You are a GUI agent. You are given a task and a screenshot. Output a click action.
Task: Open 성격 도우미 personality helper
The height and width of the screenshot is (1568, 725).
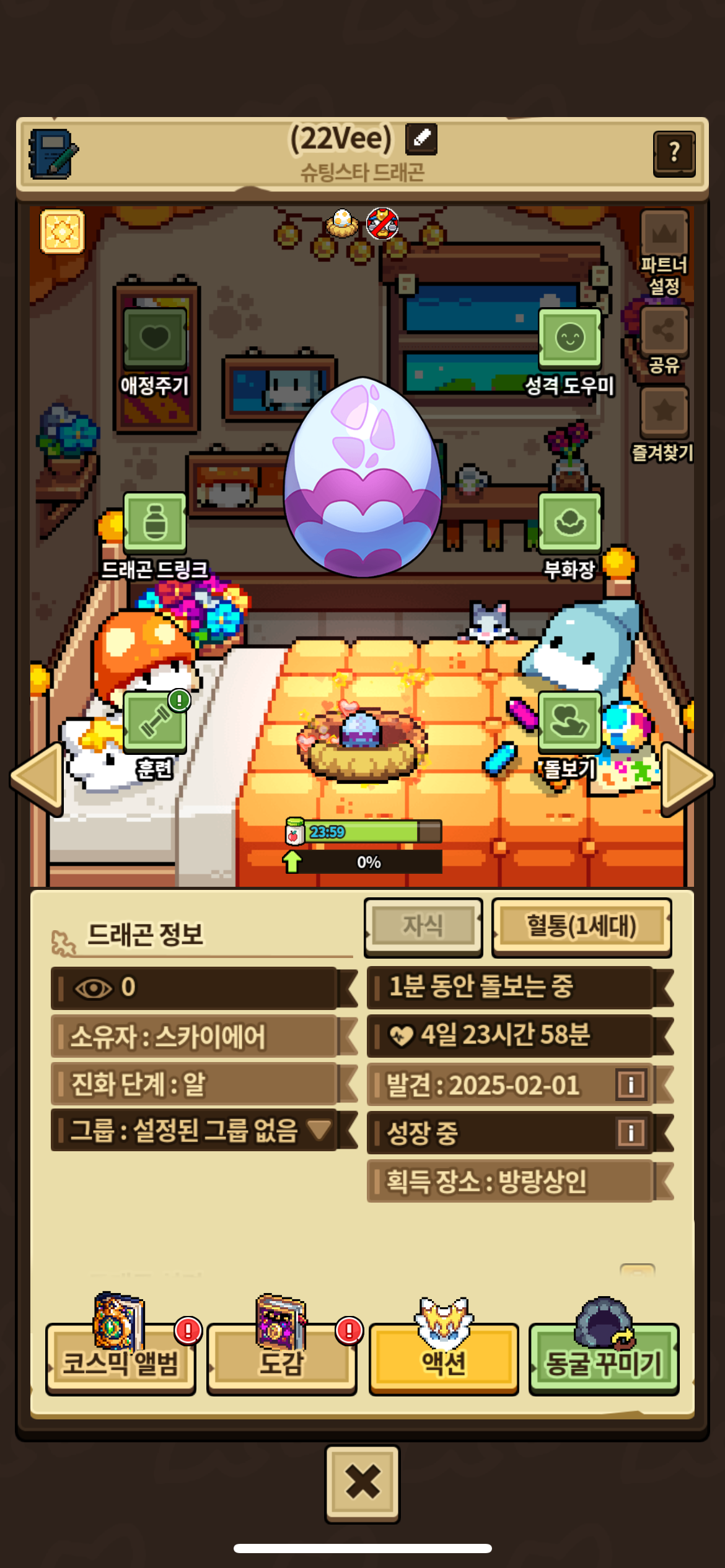569,339
